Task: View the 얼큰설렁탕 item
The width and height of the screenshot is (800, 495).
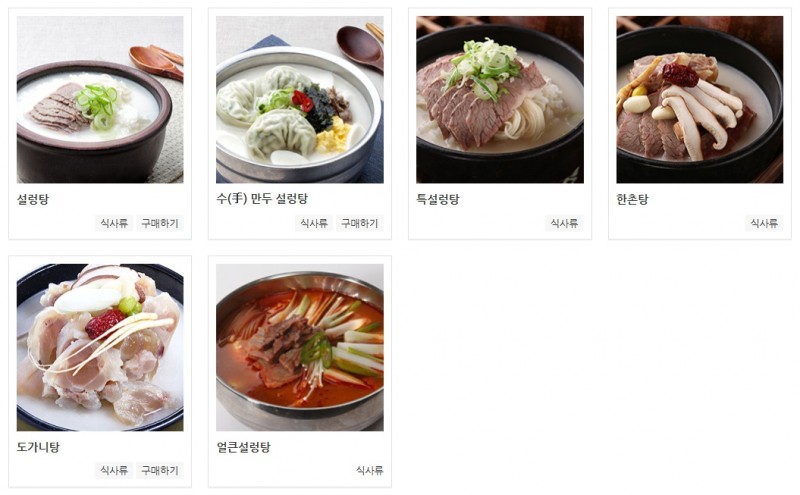Action: [x=299, y=347]
